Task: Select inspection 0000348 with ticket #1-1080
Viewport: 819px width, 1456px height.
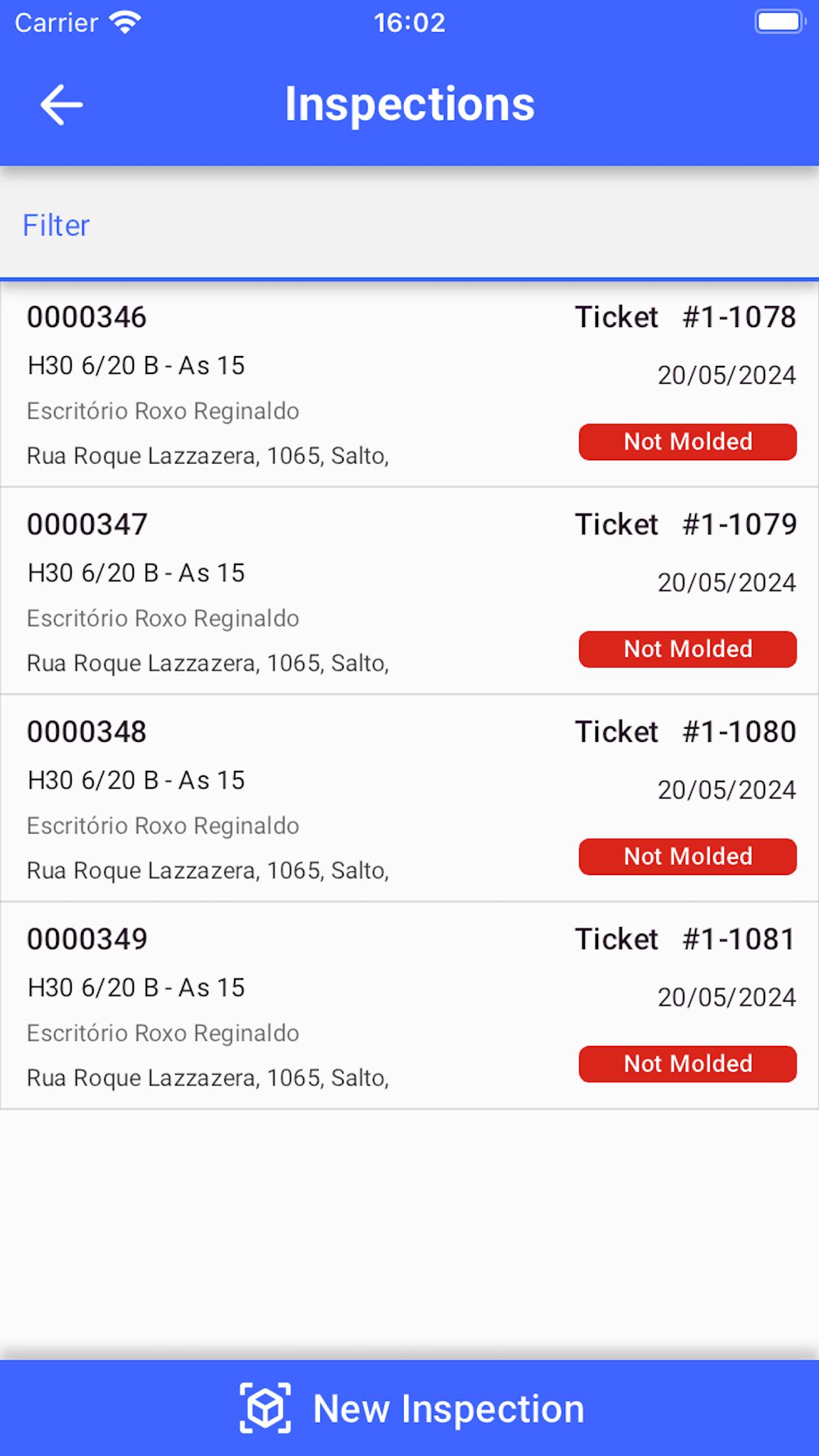Action: 409,799
